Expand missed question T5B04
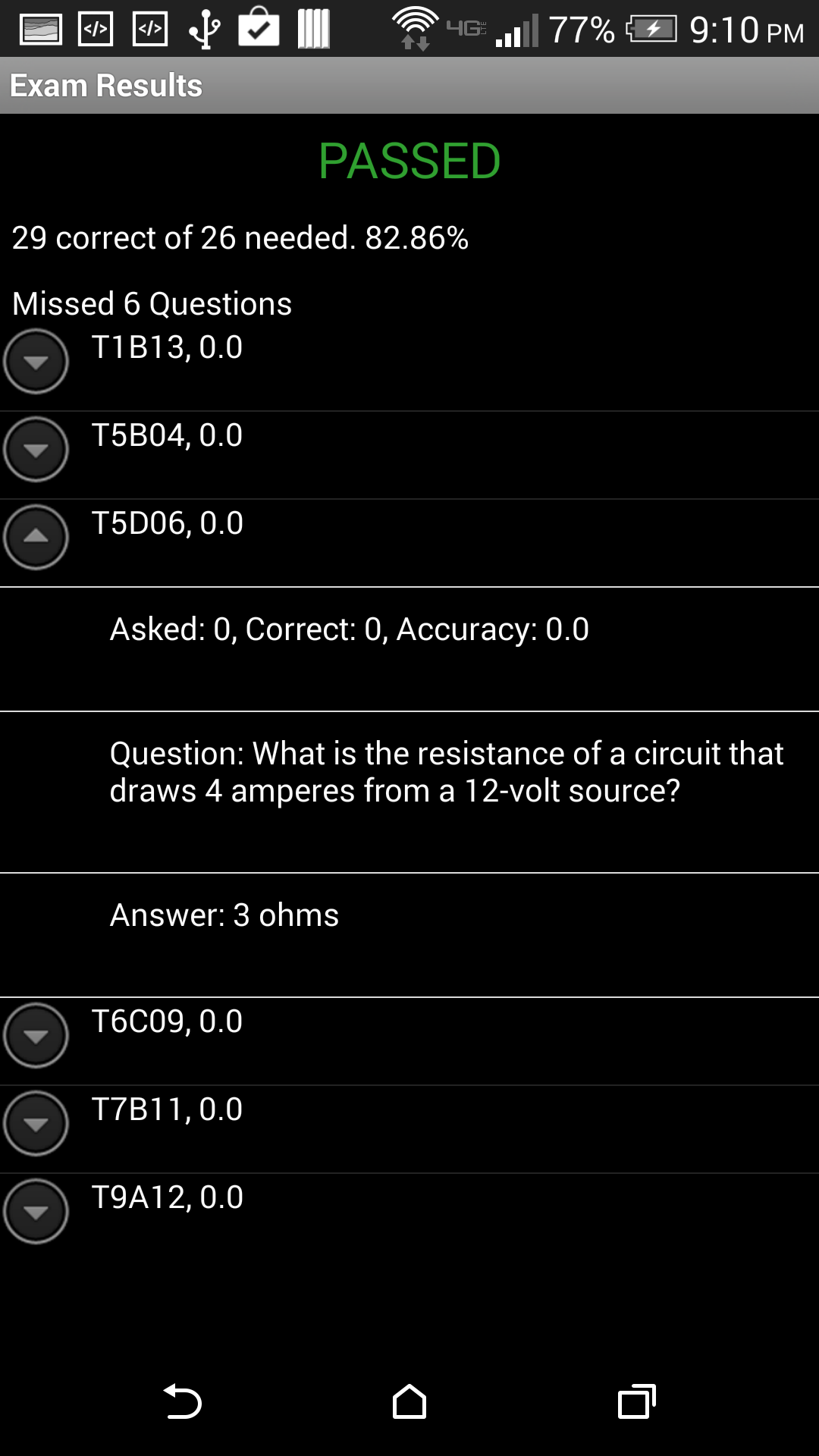Image resolution: width=819 pixels, height=1456 pixels. 36,450
